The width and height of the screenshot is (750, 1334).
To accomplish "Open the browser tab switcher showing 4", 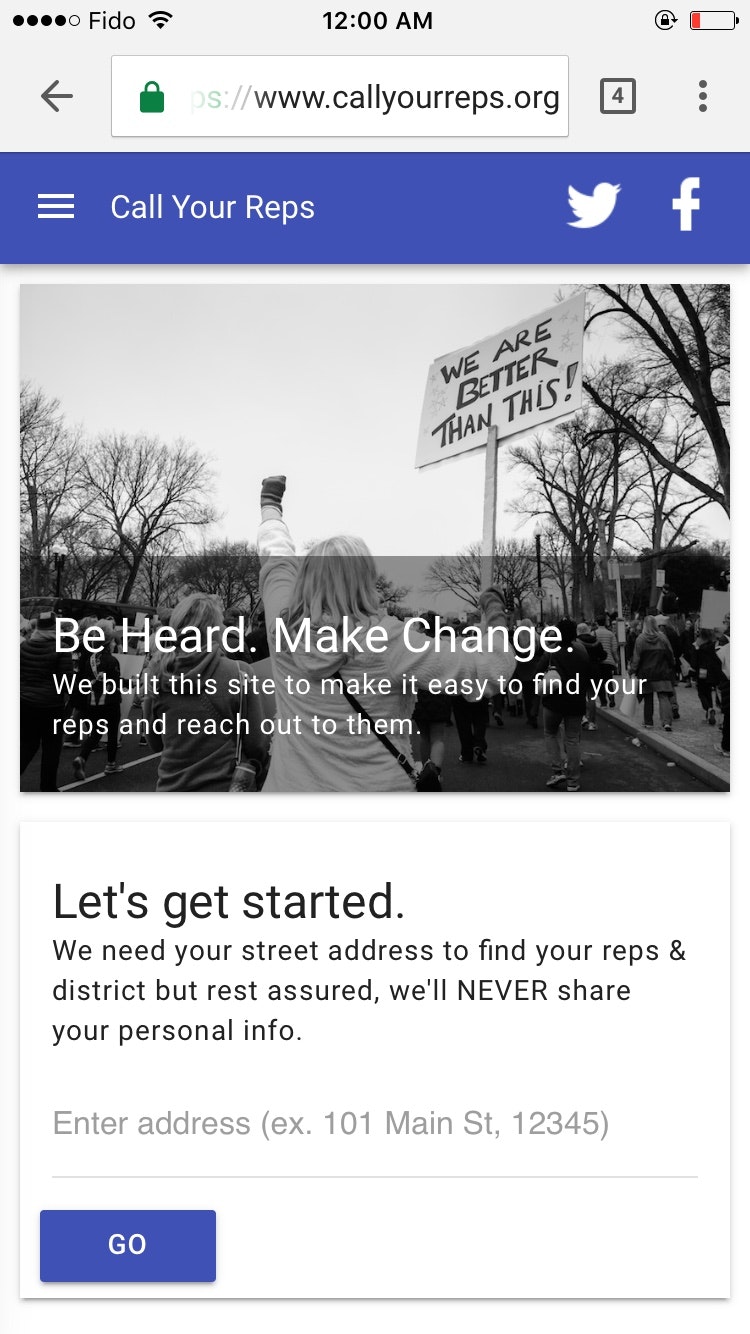I will pyautogui.click(x=617, y=96).
